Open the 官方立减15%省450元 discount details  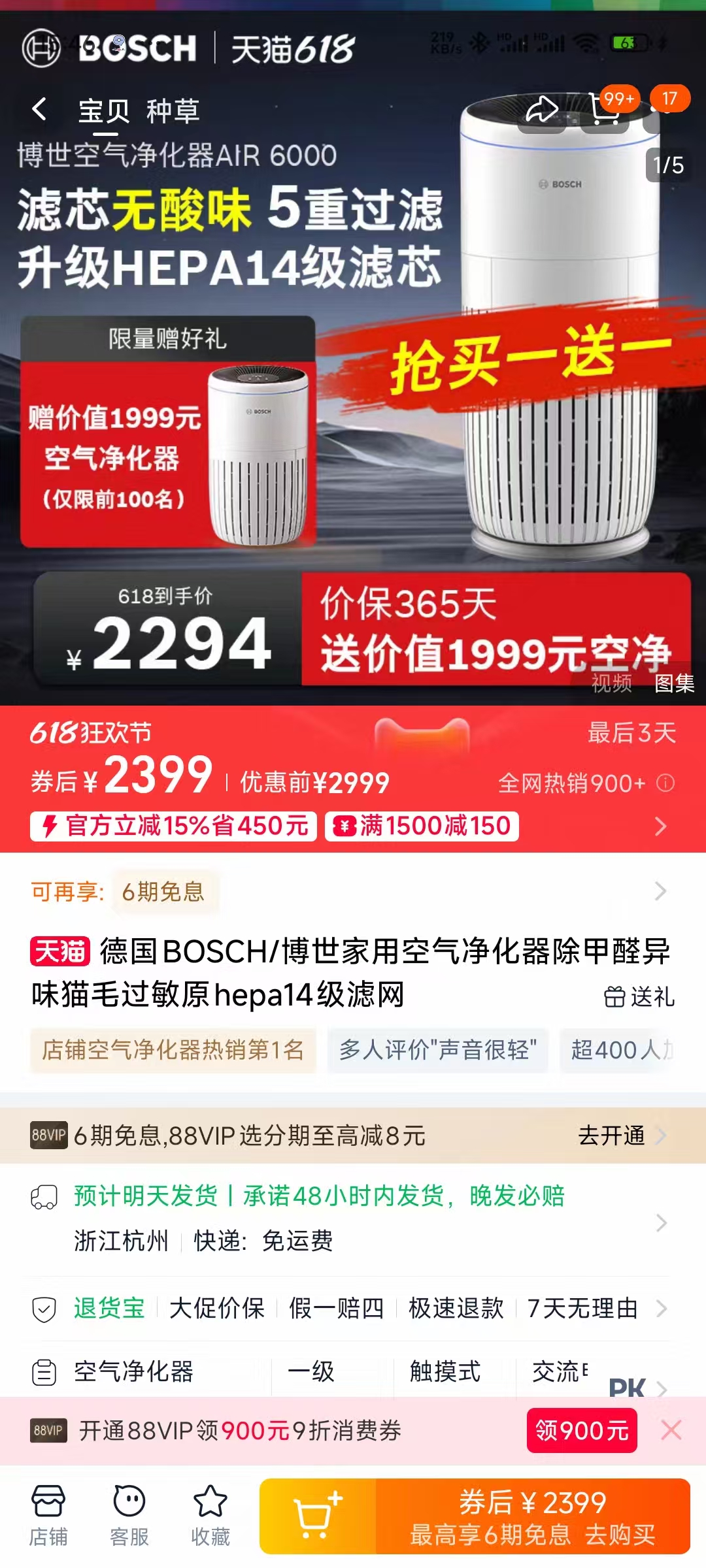point(174,826)
